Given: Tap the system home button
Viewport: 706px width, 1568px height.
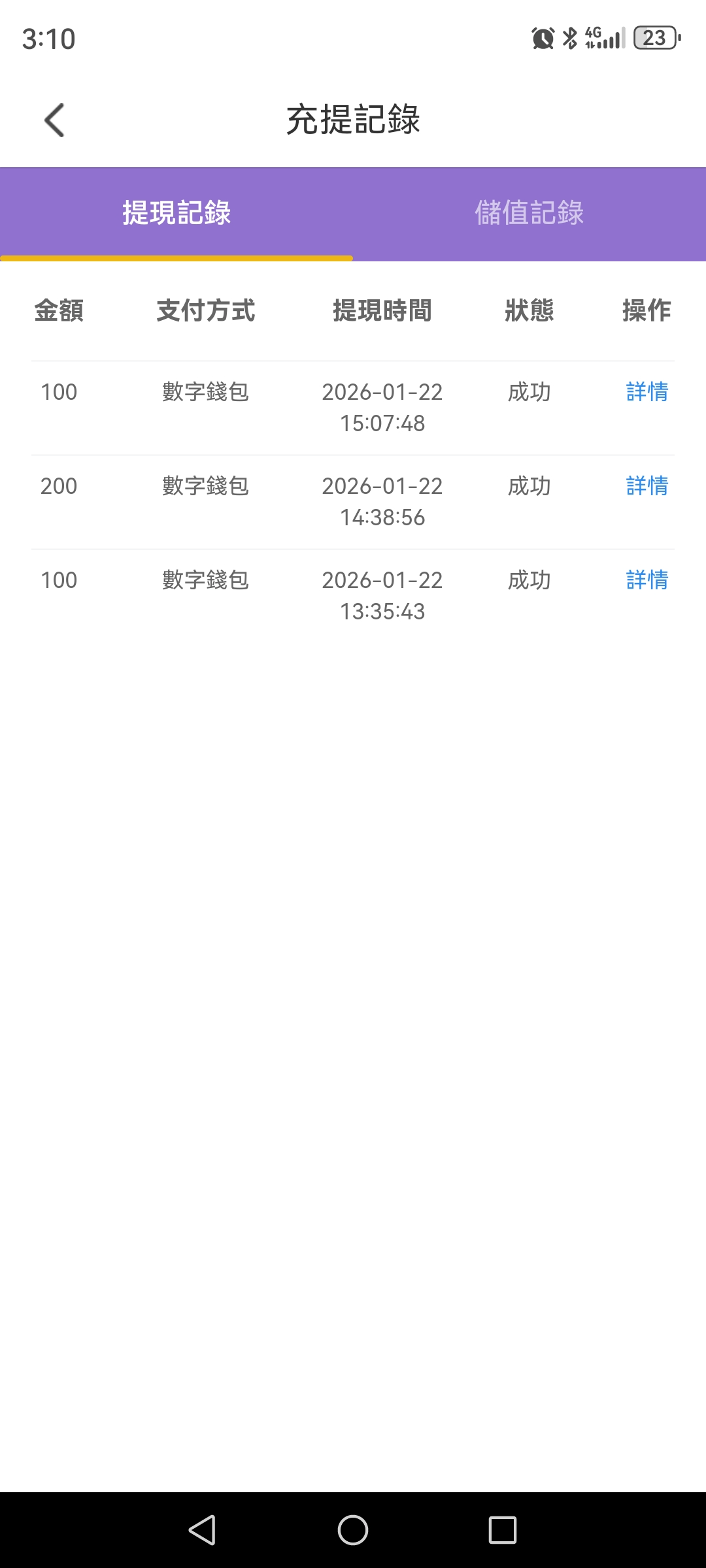Looking at the screenshot, I should pyautogui.click(x=353, y=1529).
